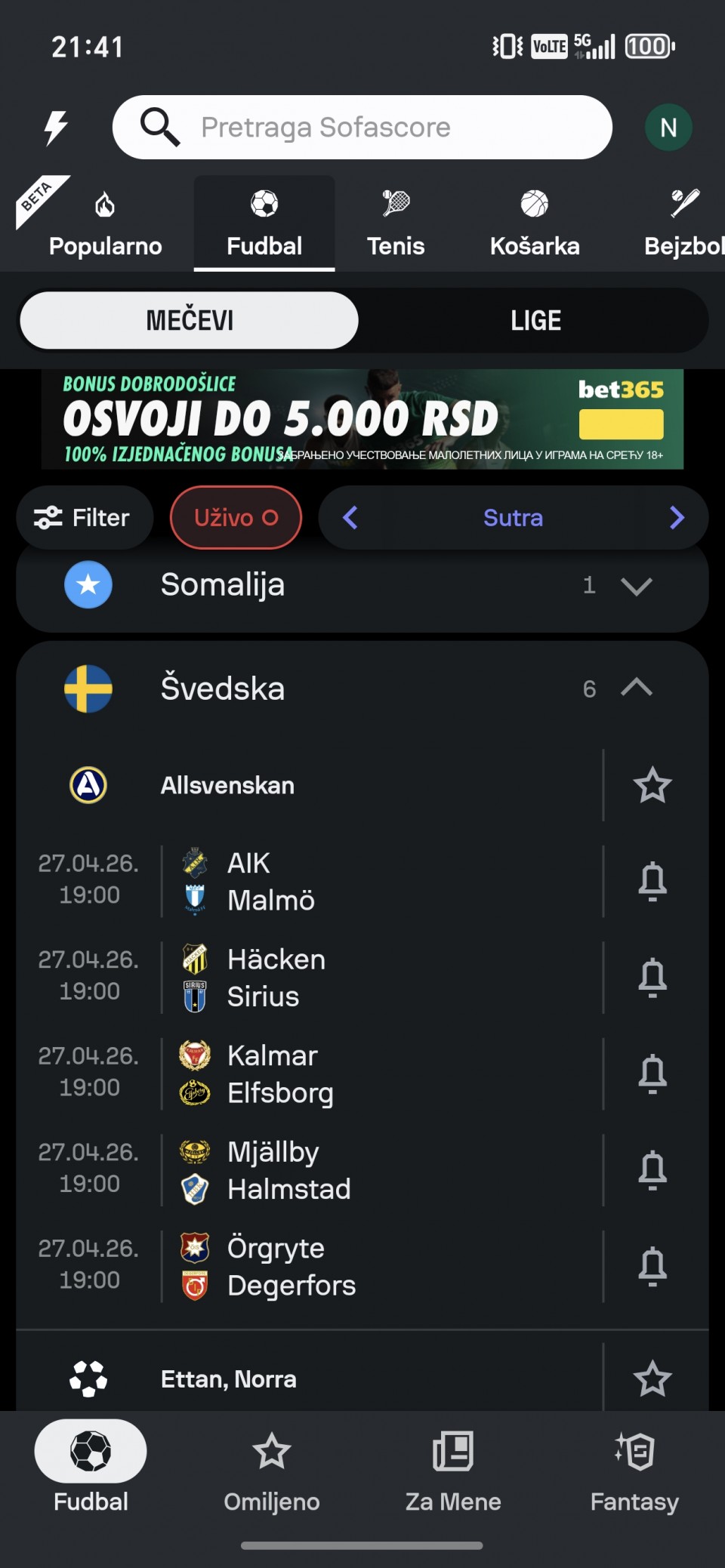Viewport: 725px width, 1568px height.
Task: Switch to the Košarka tab
Action: (x=535, y=224)
